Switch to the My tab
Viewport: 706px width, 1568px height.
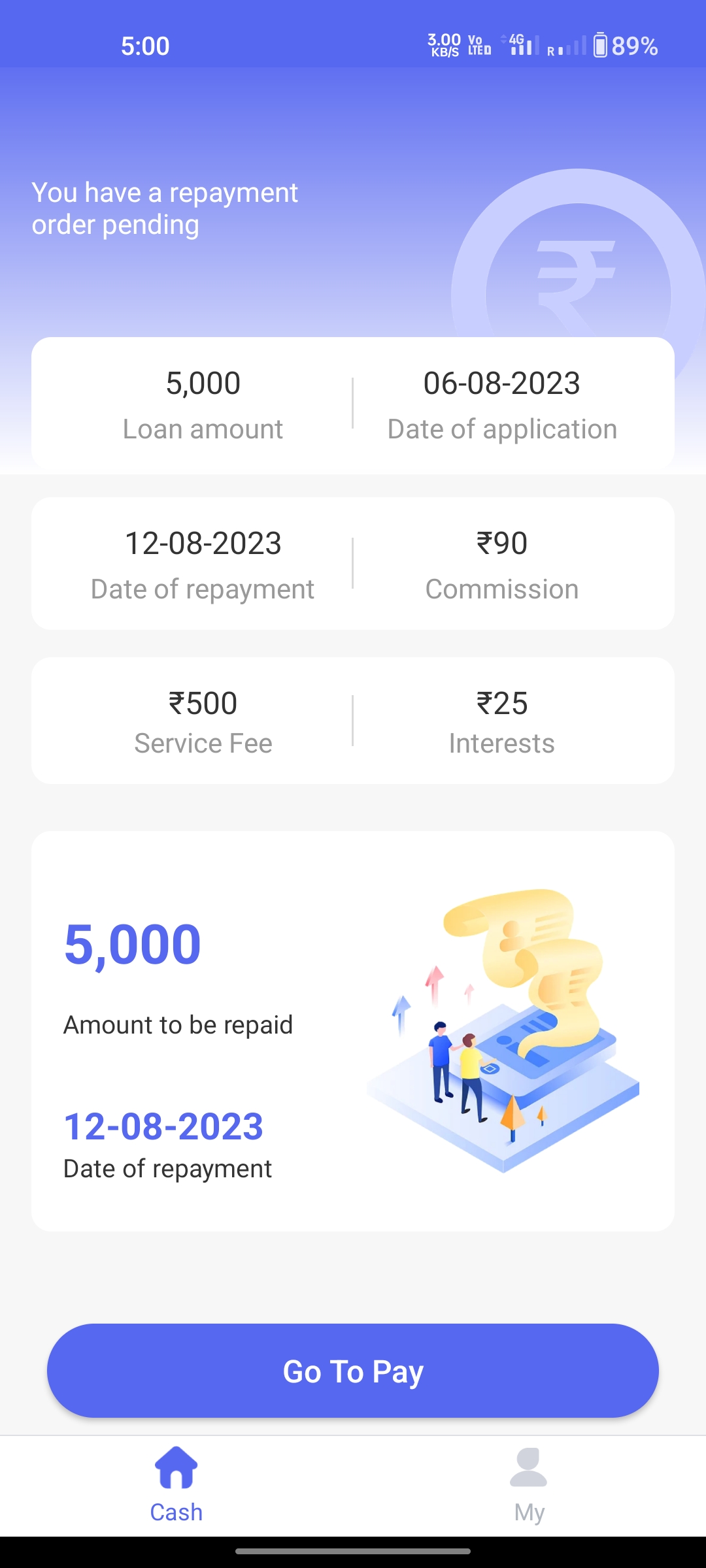pos(529,1486)
